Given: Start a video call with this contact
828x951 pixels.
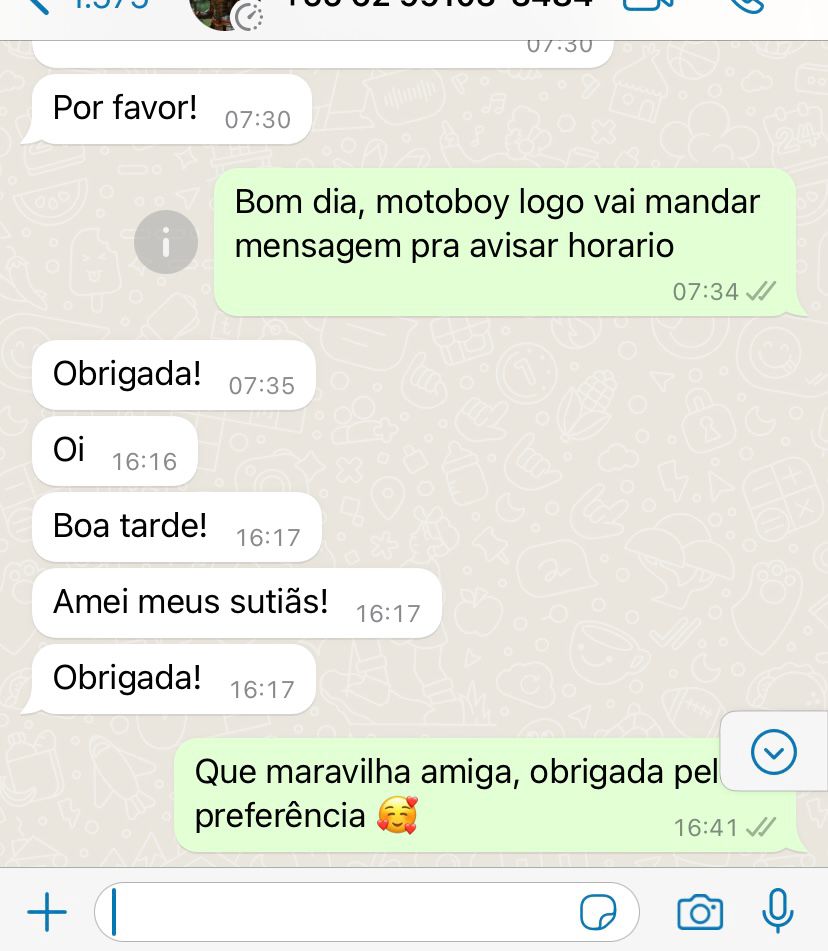Looking at the screenshot, I should [x=647, y=5].
